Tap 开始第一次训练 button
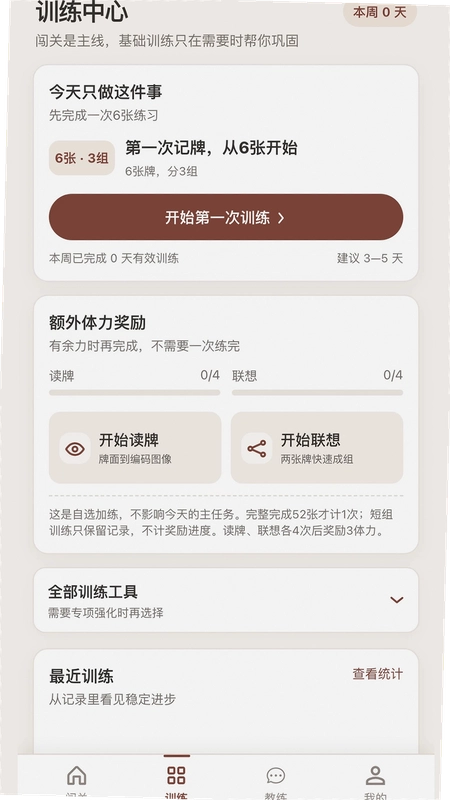This screenshot has height=800, width=450. click(226, 217)
